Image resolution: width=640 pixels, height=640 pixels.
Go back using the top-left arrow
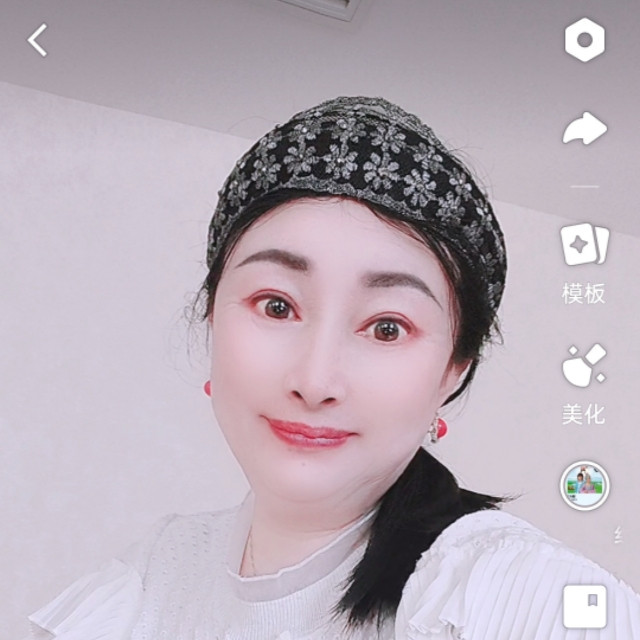pos(38,41)
